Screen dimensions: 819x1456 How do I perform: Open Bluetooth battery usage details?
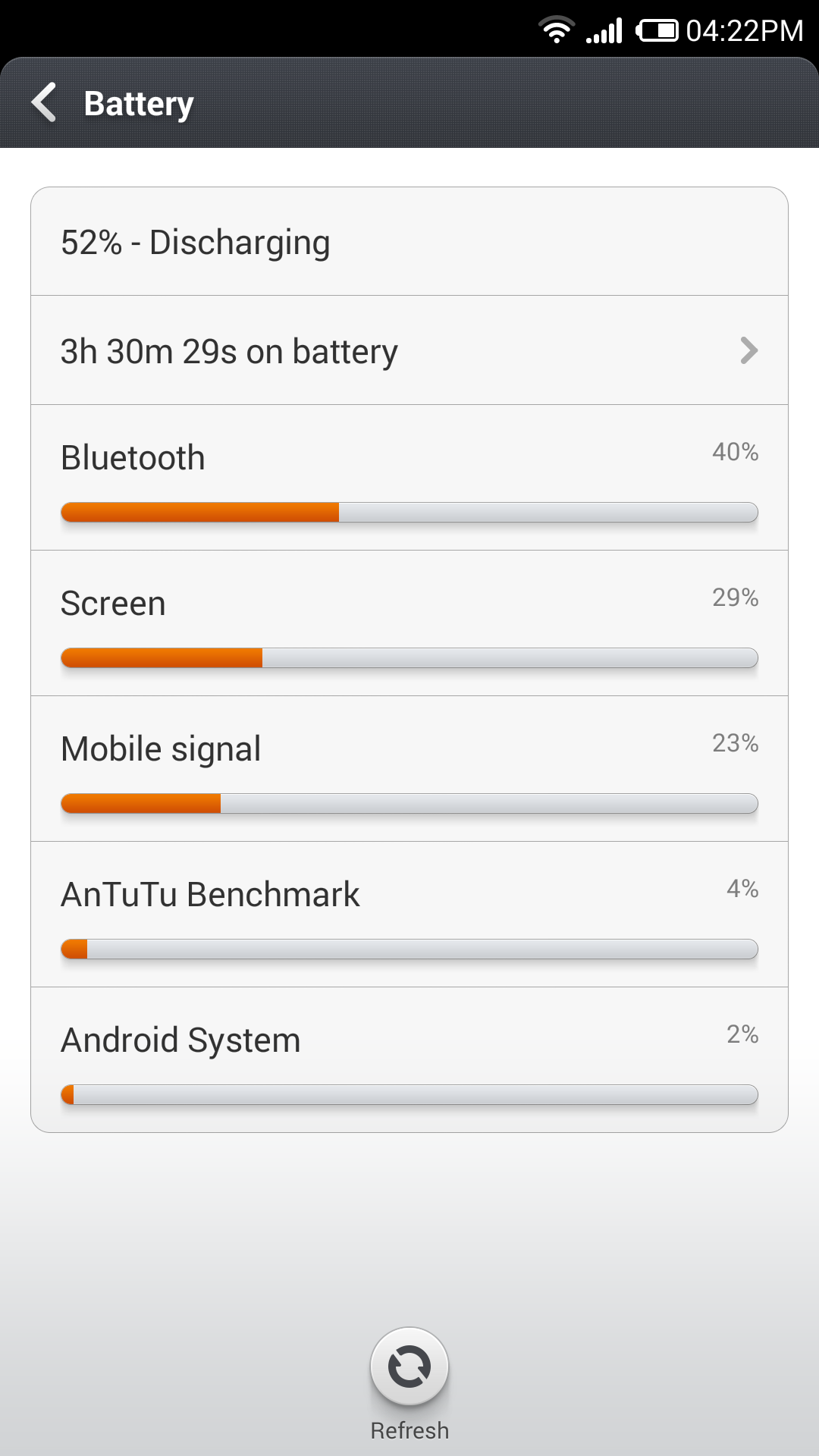tap(409, 478)
